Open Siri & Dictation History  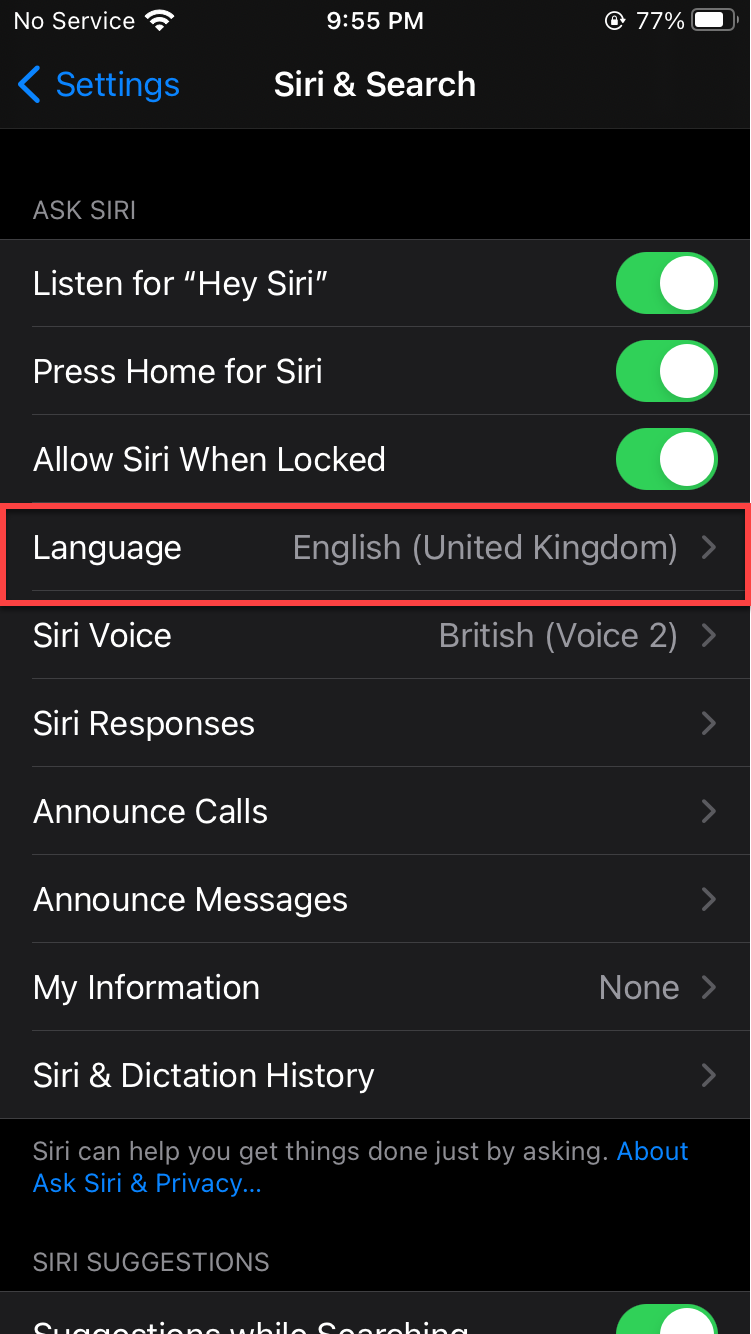(375, 1076)
